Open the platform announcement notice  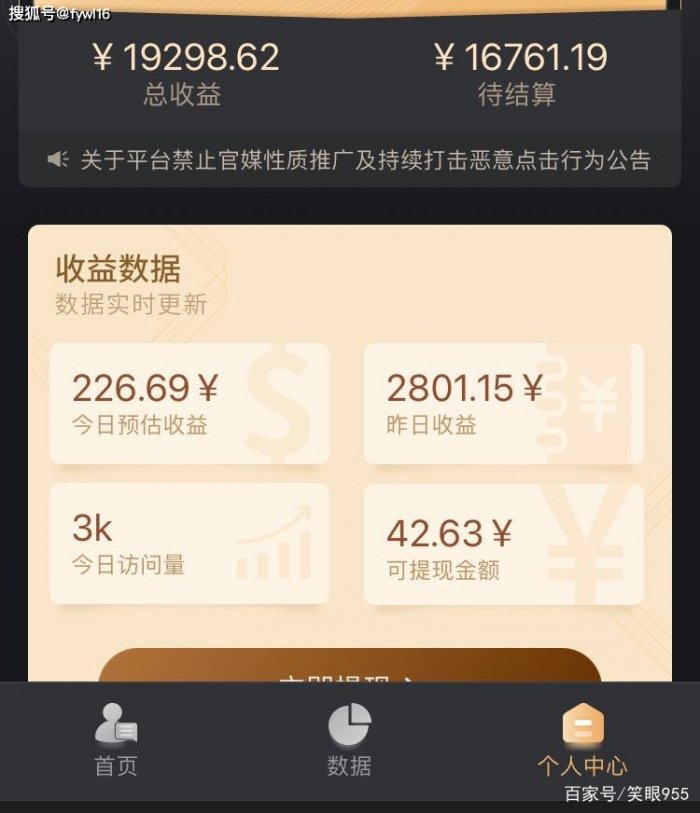tap(350, 159)
